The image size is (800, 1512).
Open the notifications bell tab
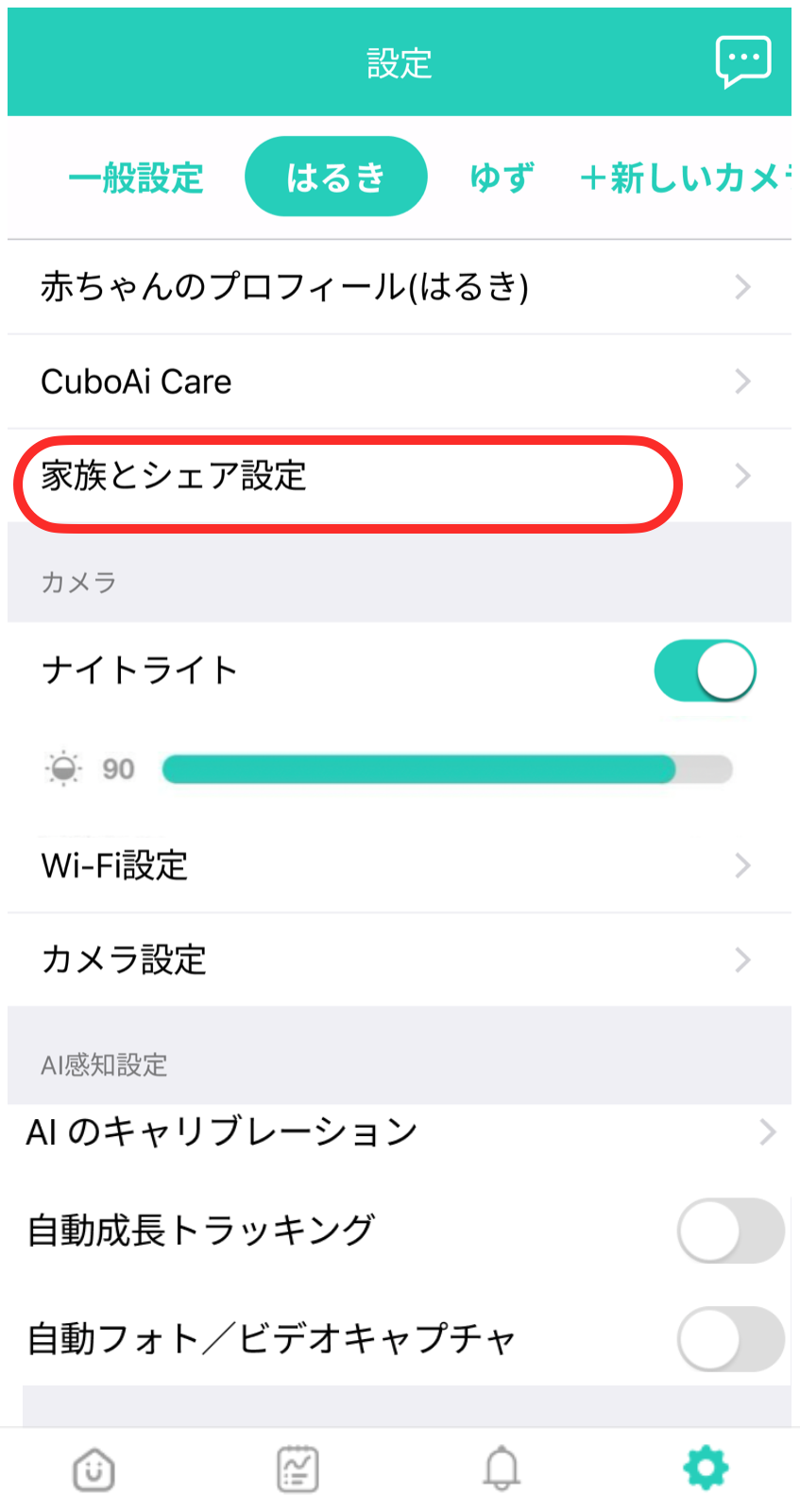502,1470
